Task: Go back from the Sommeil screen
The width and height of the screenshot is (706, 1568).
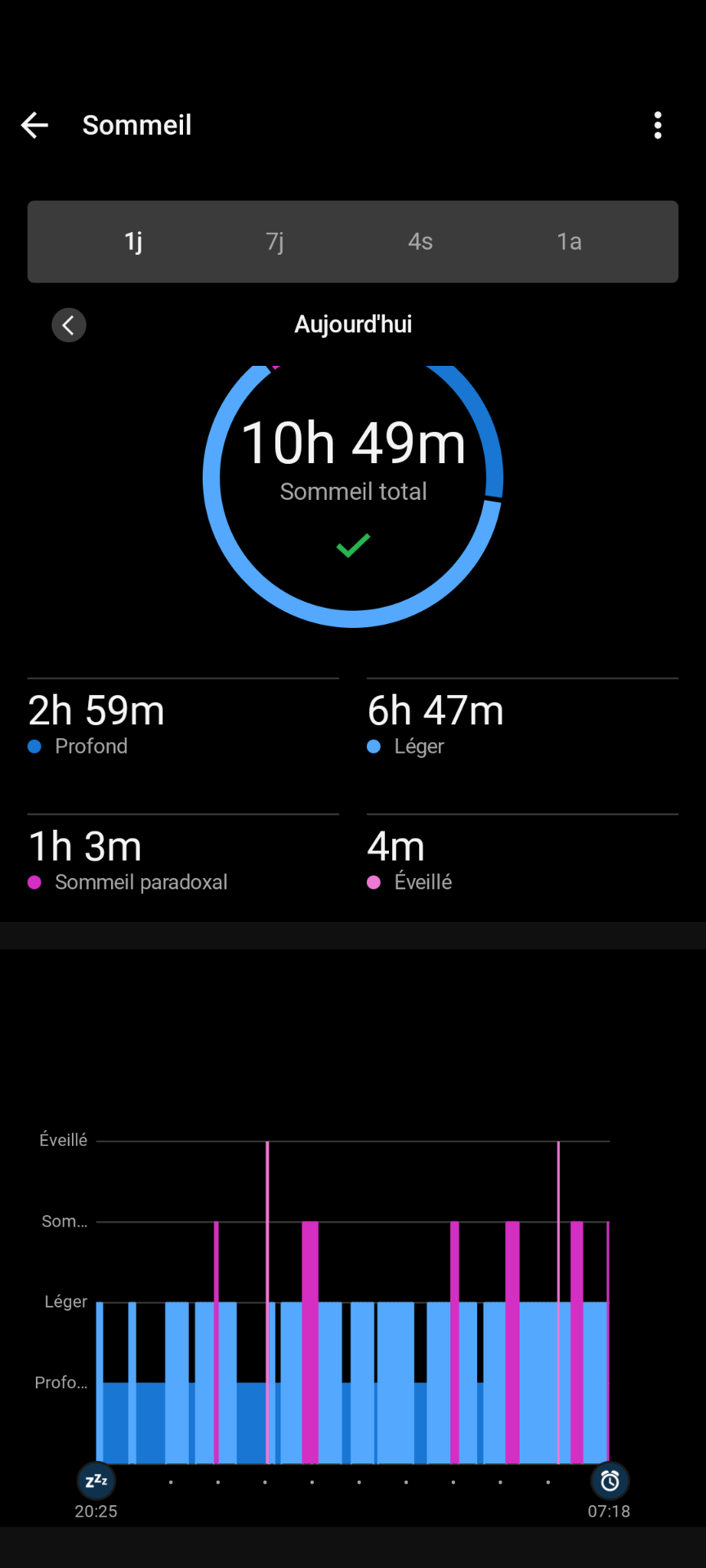Action: click(x=34, y=125)
